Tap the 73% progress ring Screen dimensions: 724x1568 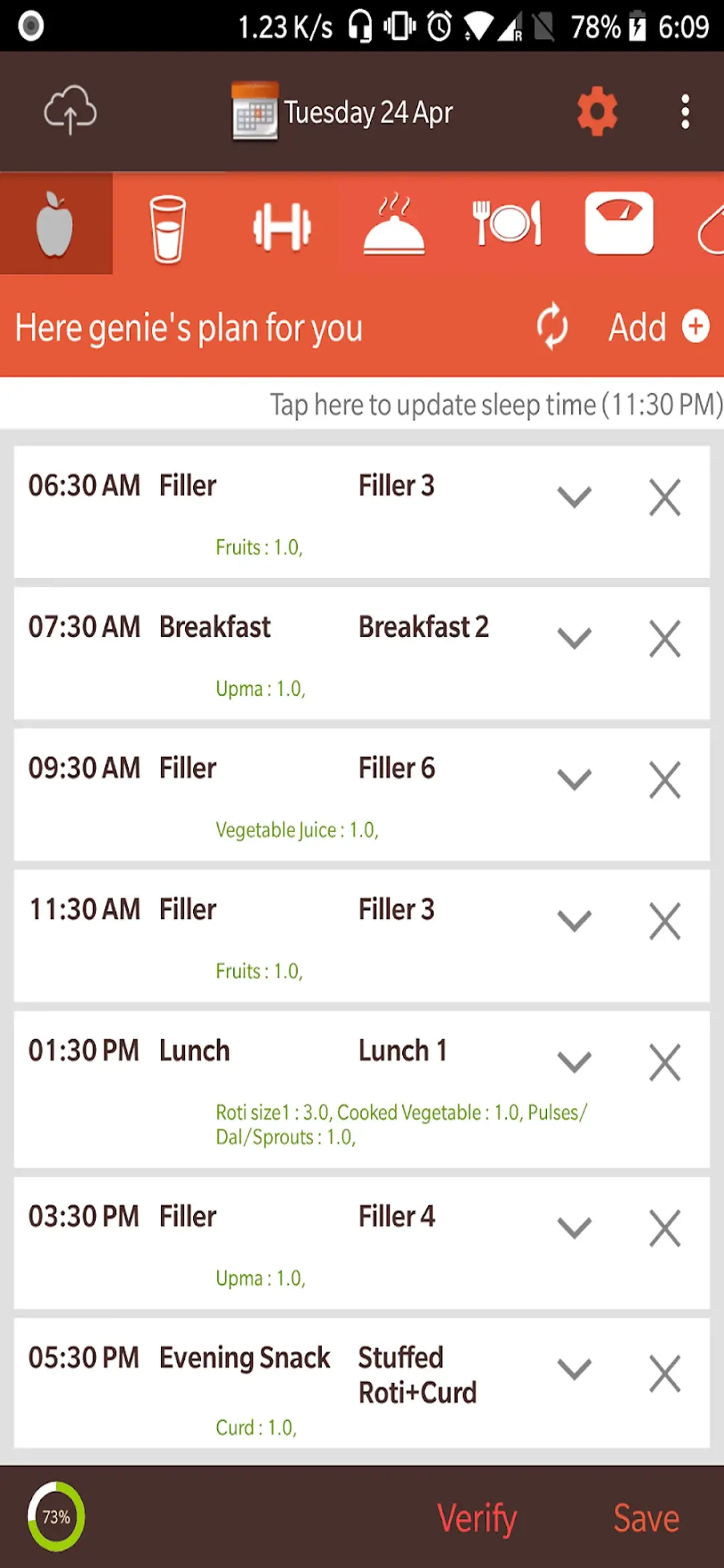click(56, 1517)
